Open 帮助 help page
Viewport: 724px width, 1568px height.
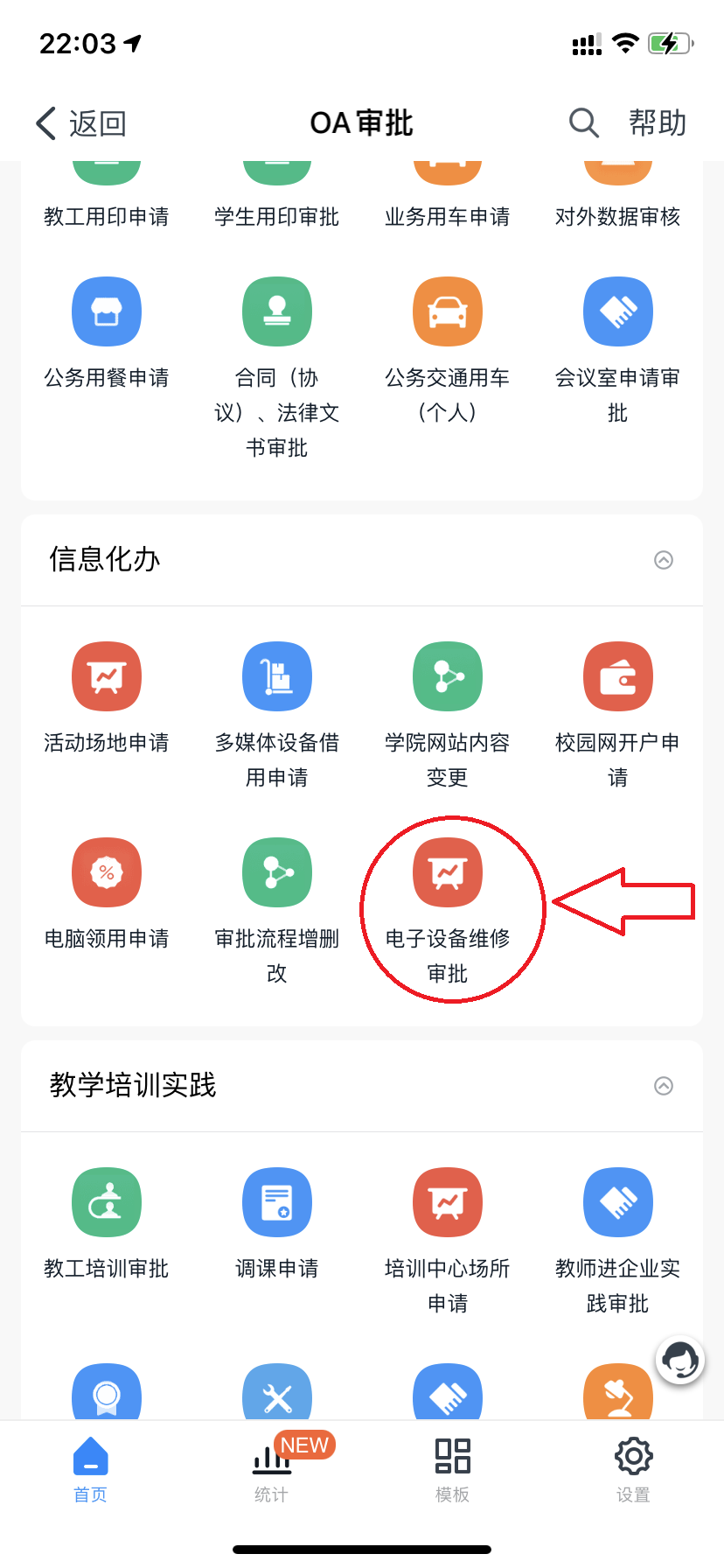point(658,123)
